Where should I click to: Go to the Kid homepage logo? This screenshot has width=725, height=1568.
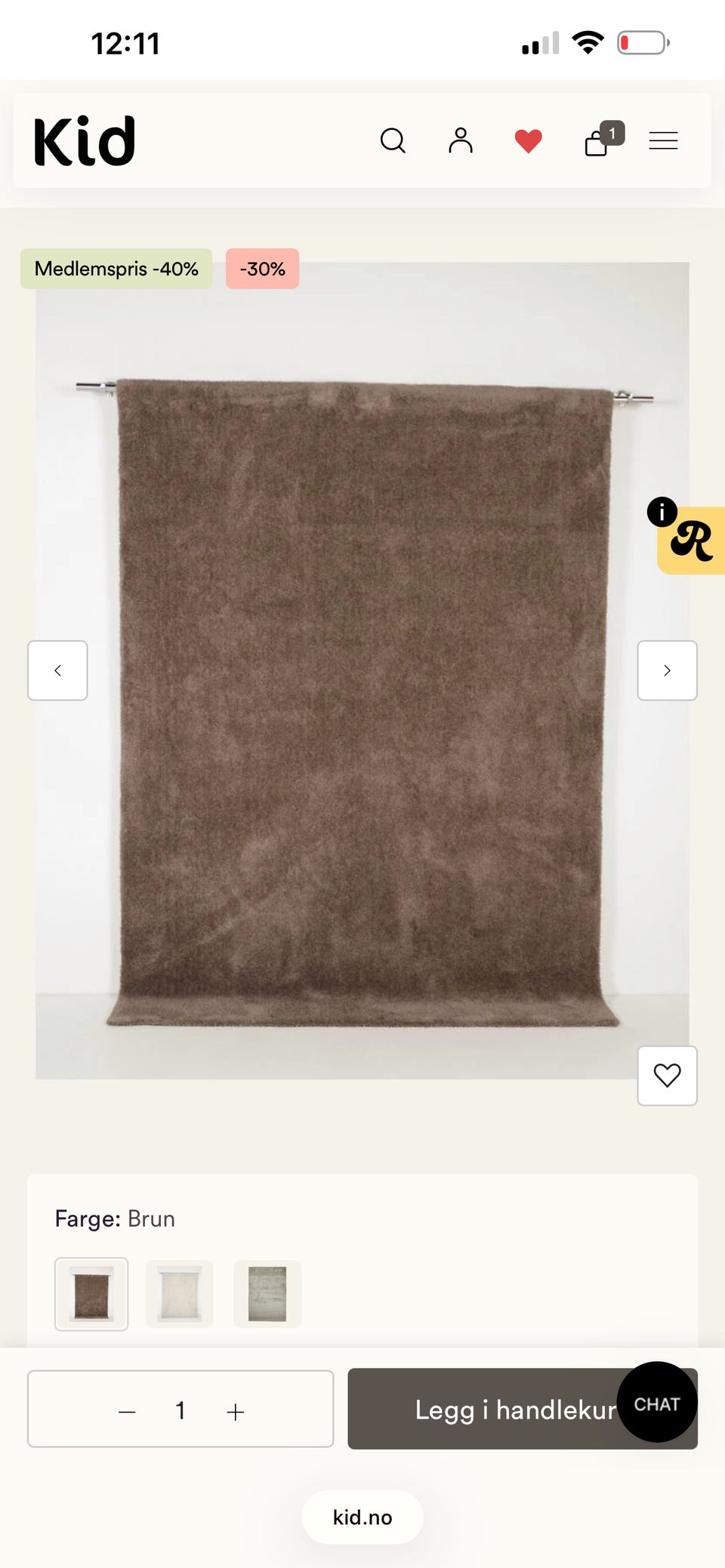pyautogui.click(x=85, y=141)
